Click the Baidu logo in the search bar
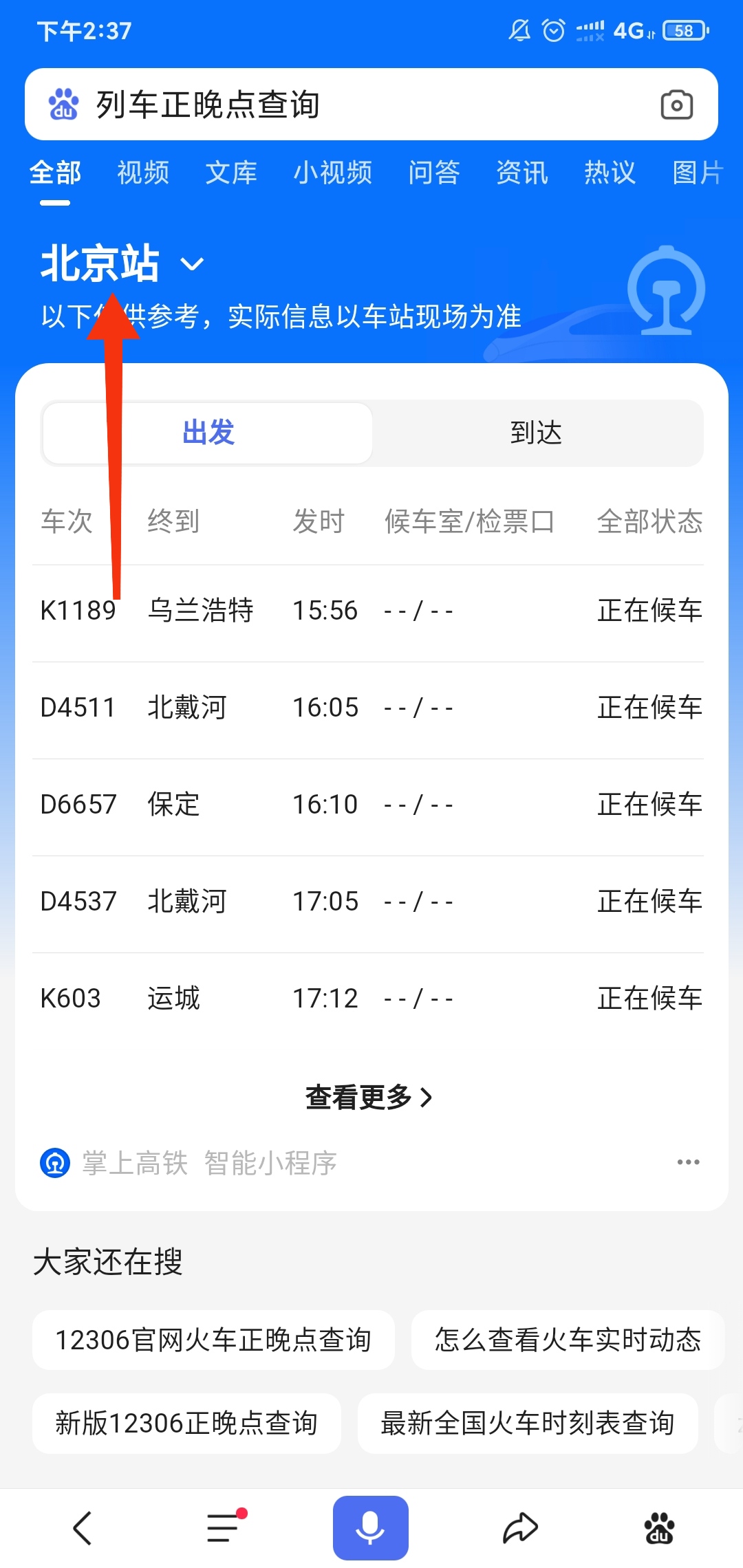Viewport: 743px width, 1568px height. click(x=62, y=104)
